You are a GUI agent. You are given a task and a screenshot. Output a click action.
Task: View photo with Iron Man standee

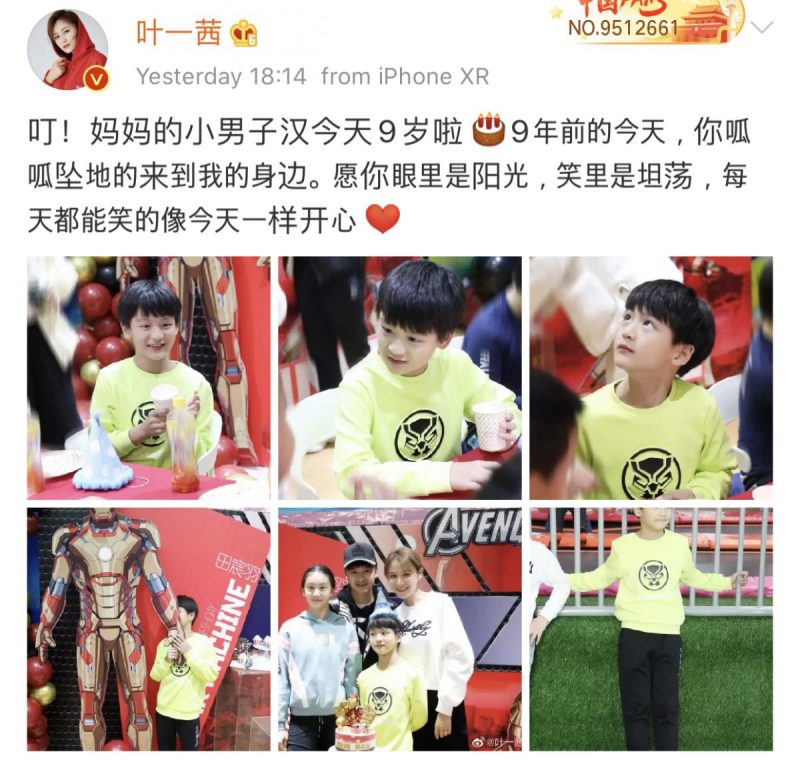(x=148, y=629)
